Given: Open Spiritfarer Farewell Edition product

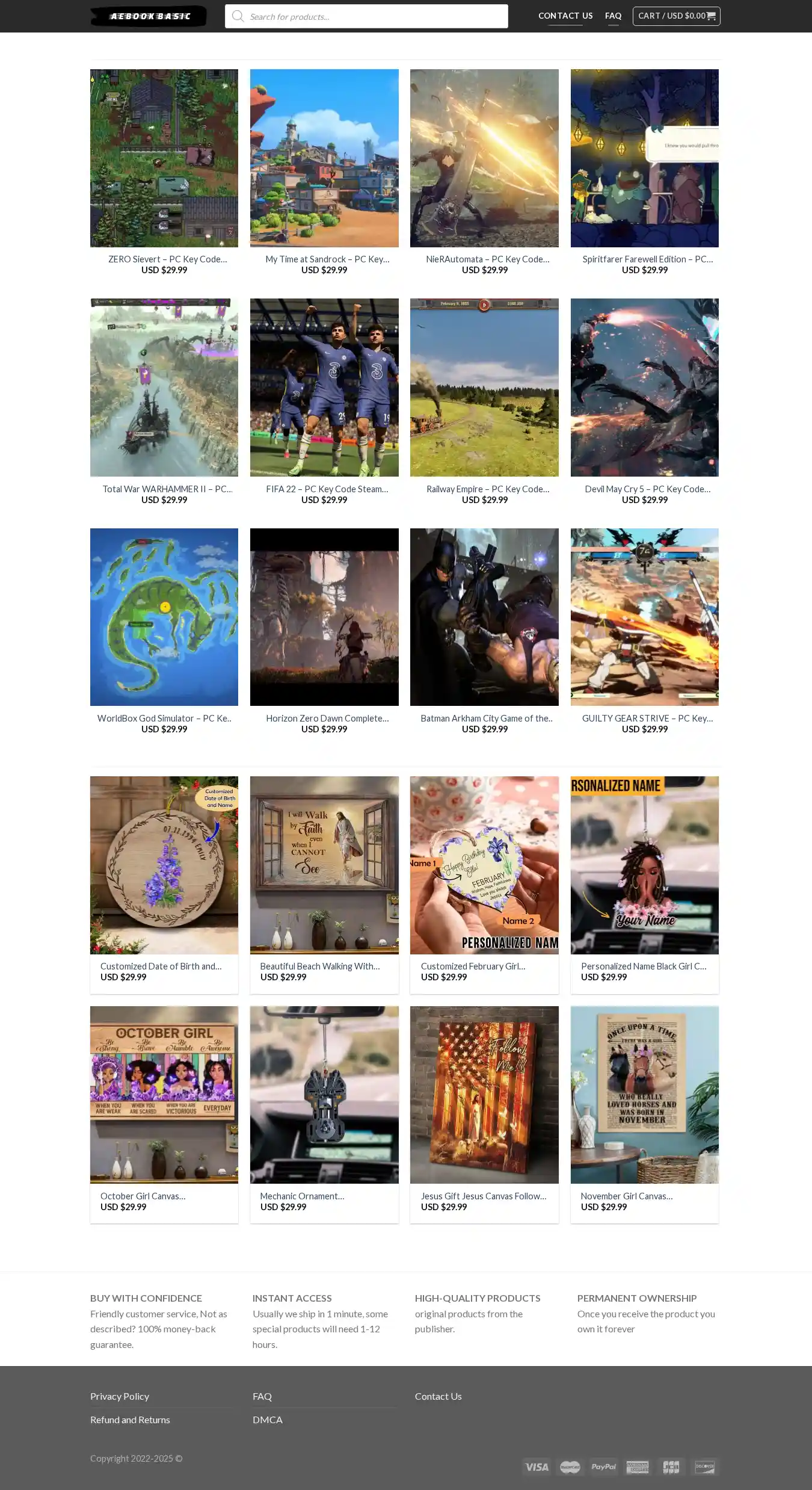Looking at the screenshot, I should tap(647, 259).
